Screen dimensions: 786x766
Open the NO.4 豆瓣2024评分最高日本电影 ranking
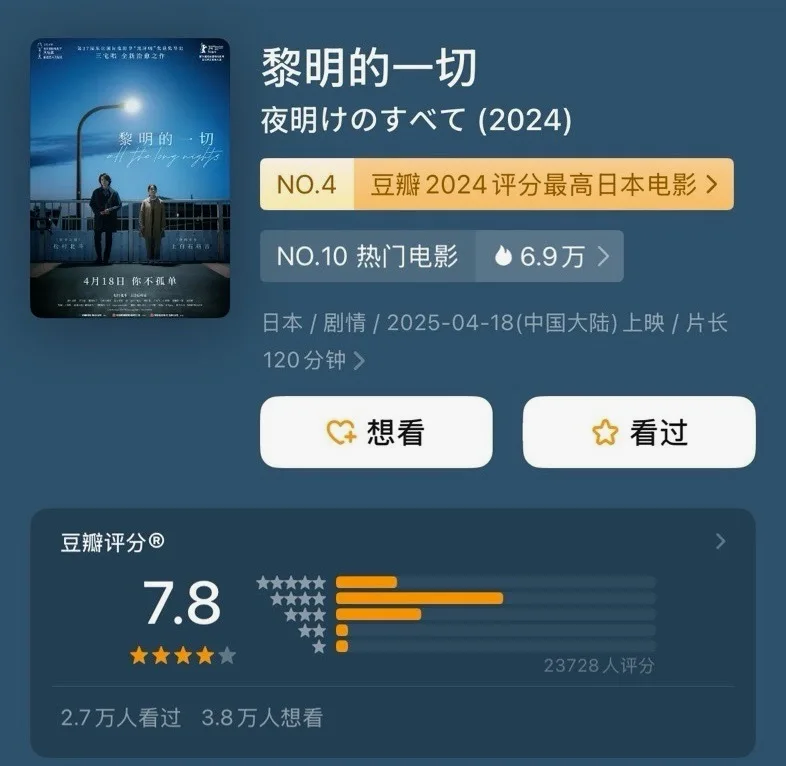point(496,184)
